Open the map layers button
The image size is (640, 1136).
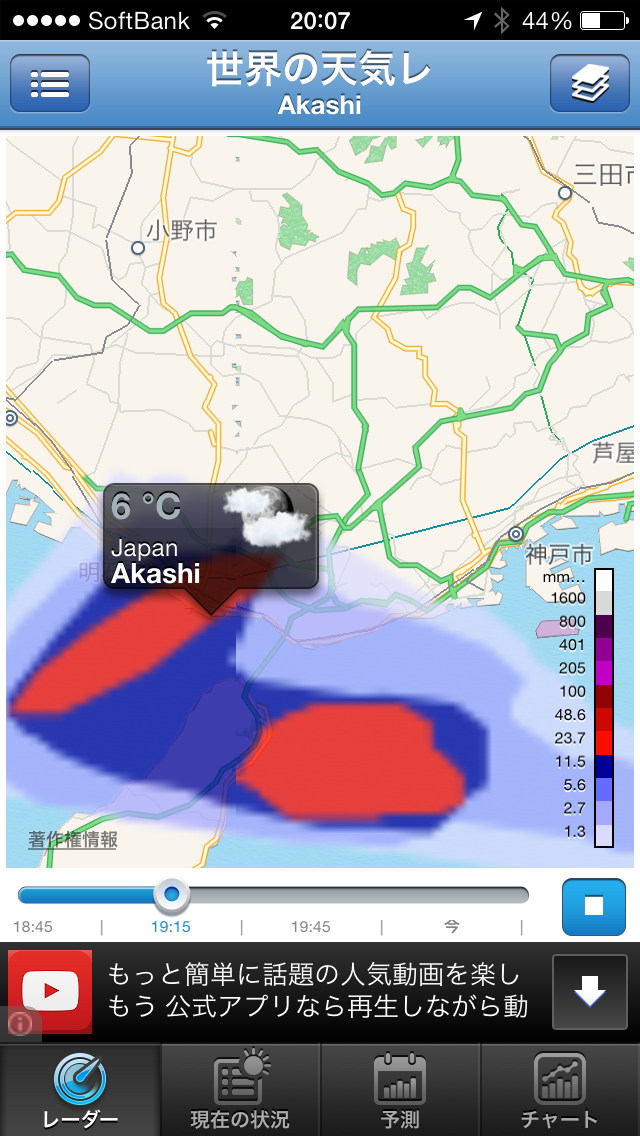click(x=589, y=83)
